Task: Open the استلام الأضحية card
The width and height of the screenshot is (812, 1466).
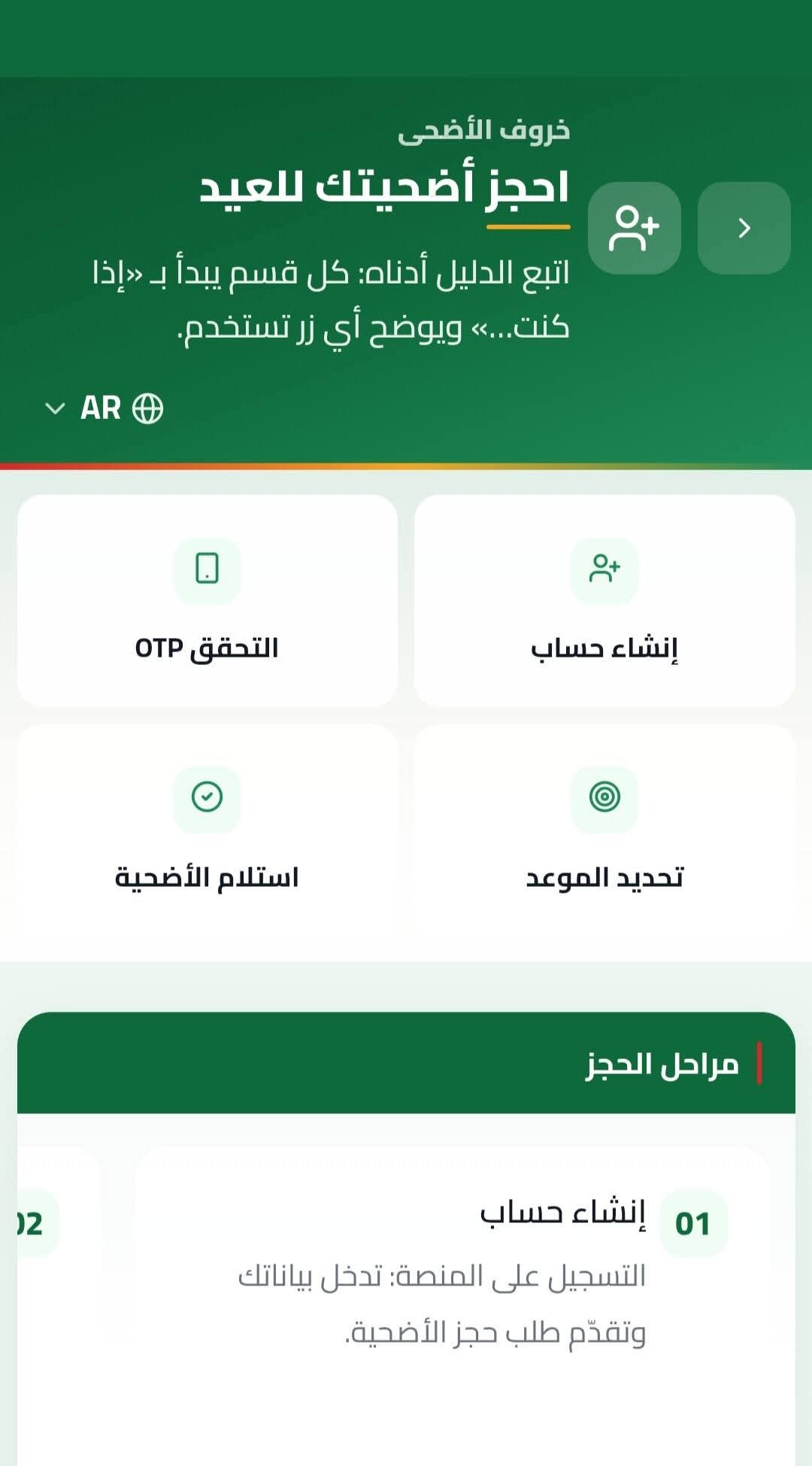Action: pyautogui.click(x=208, y=830)
